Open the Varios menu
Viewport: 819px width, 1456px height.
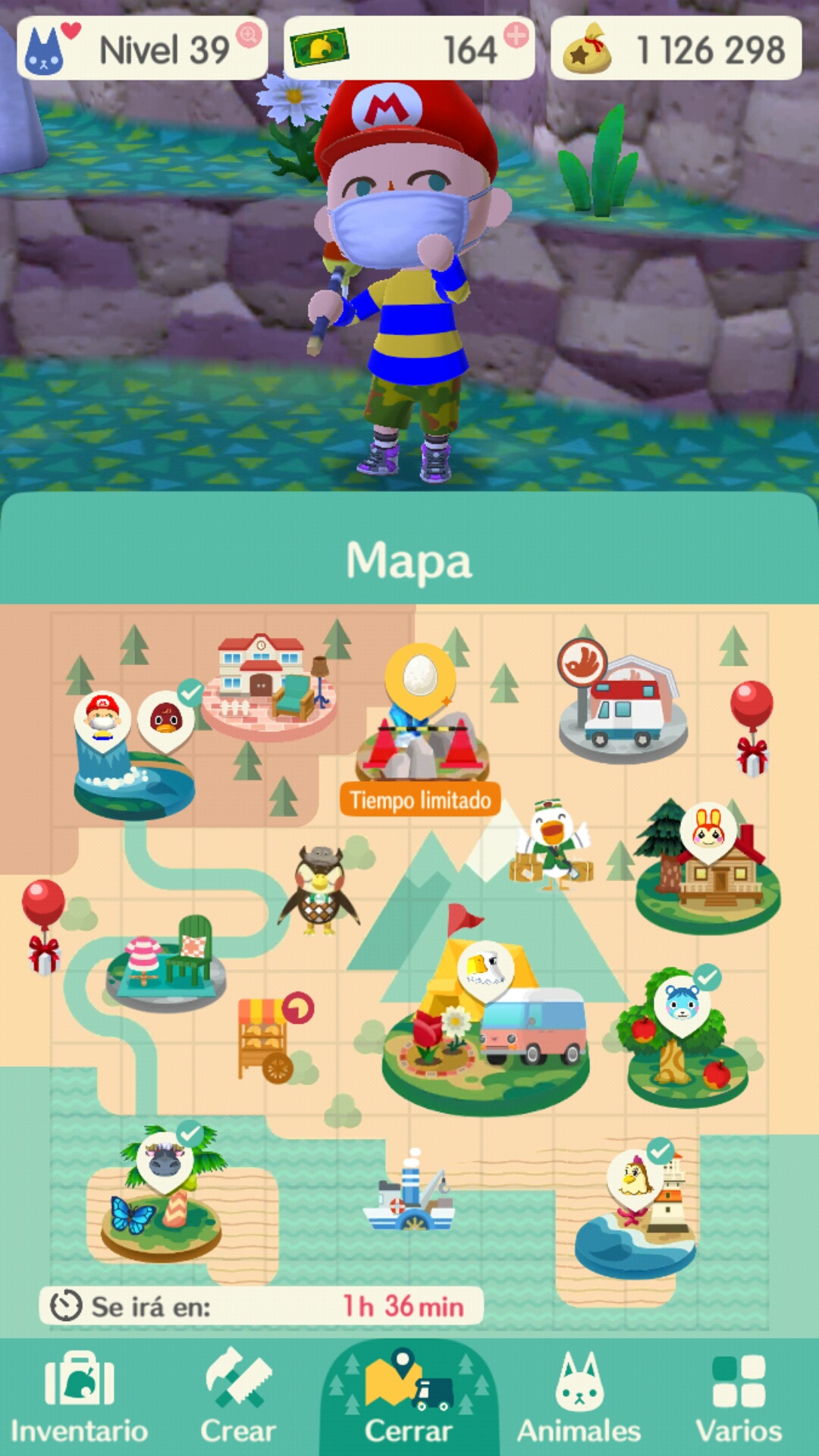click(x=739, y=1398)
